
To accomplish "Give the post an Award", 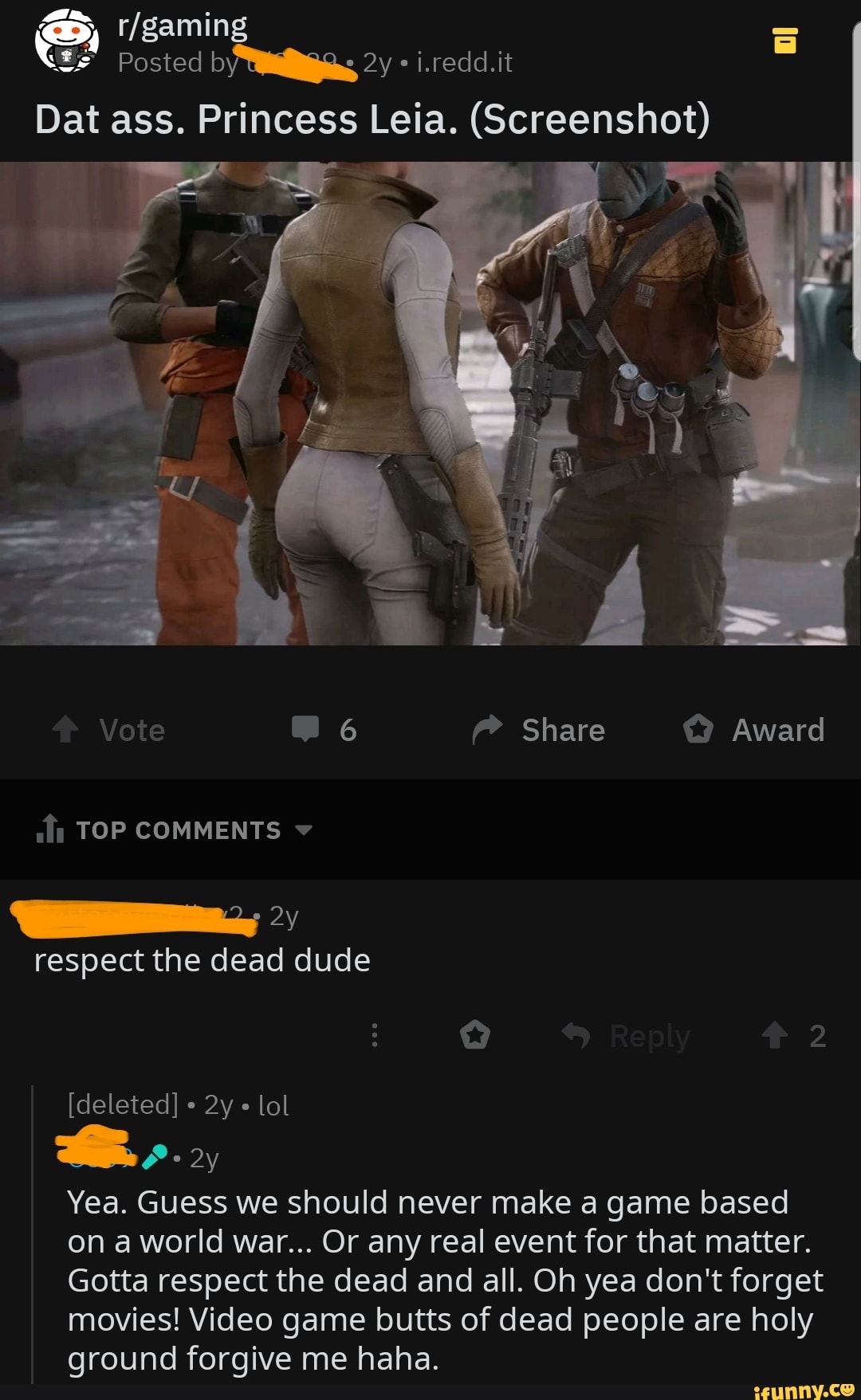I will click(753, 729).
